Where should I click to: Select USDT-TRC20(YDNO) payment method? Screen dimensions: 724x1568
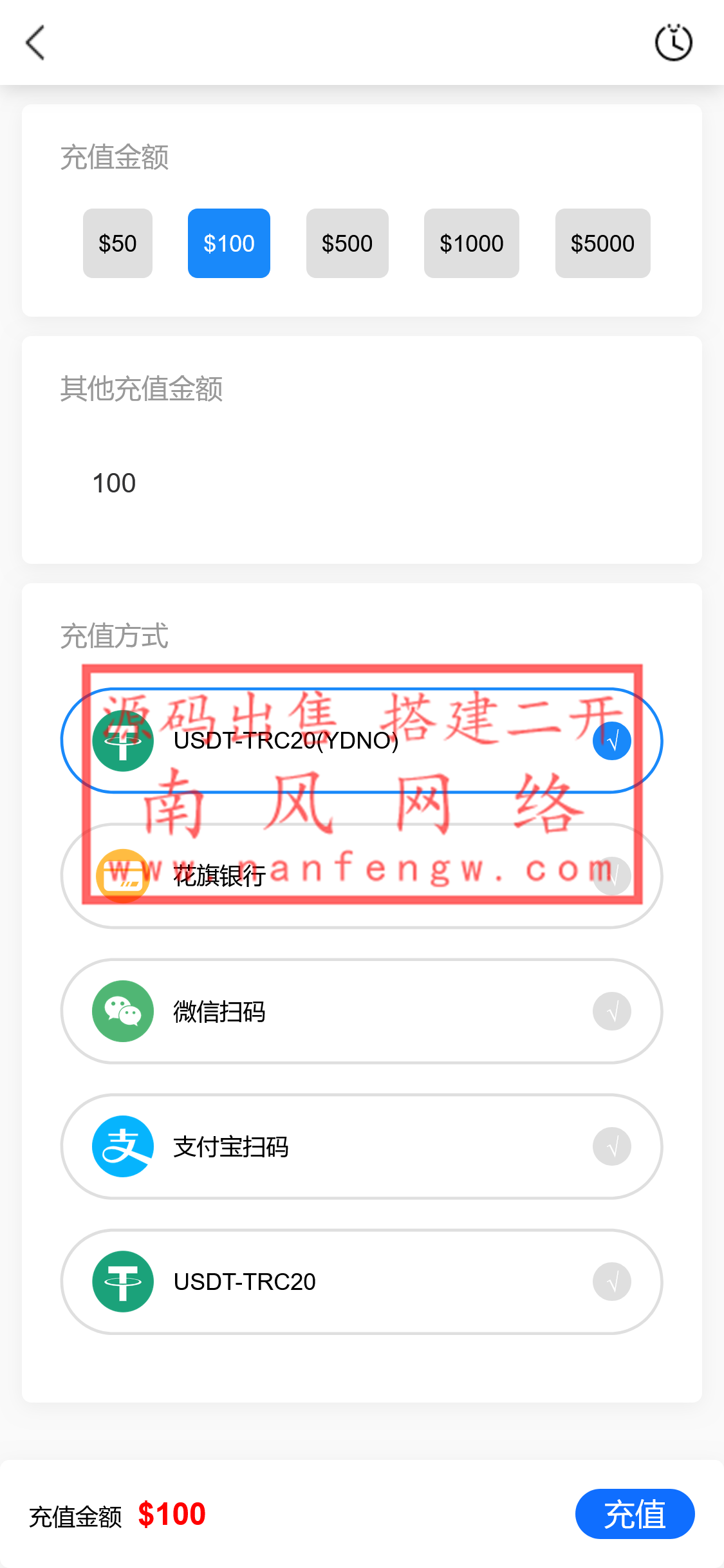pos(362,741)
